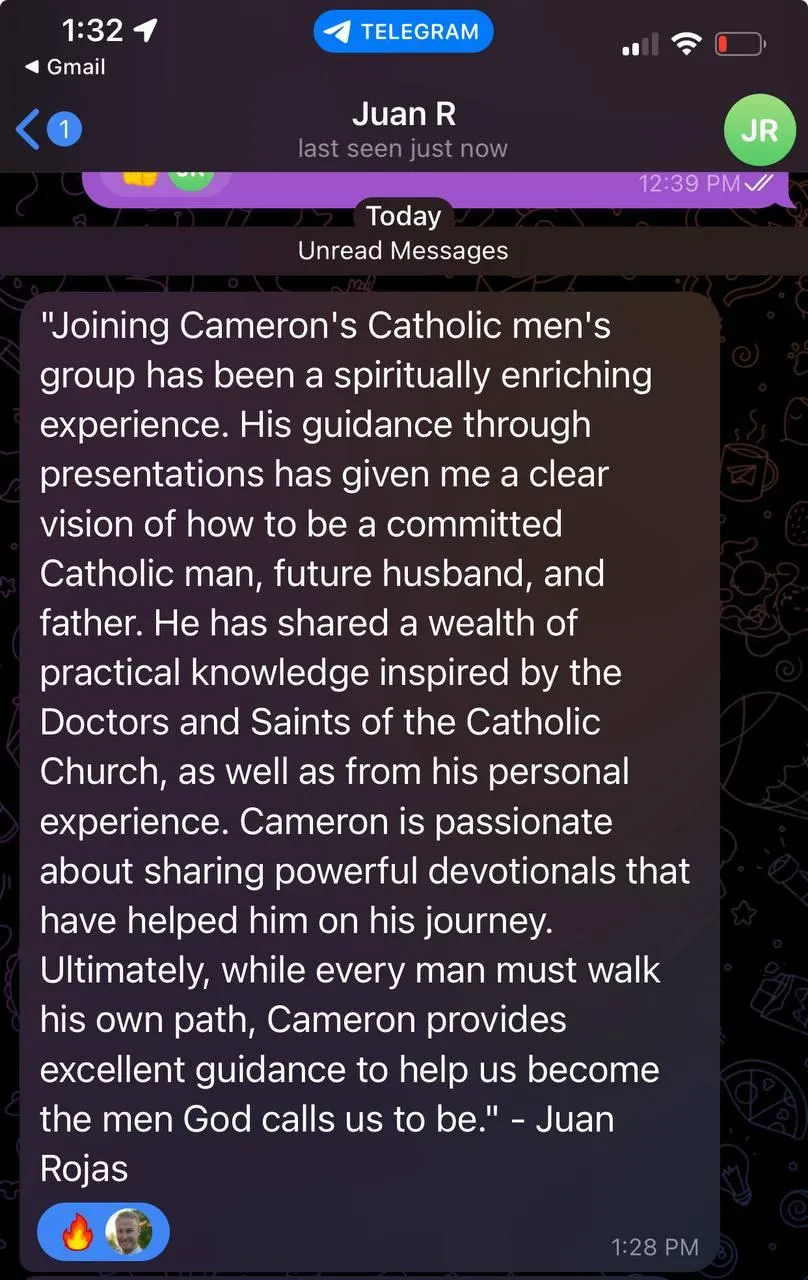Return to Gmail via status bar link

pyautogui.click(x=64, y=67)
